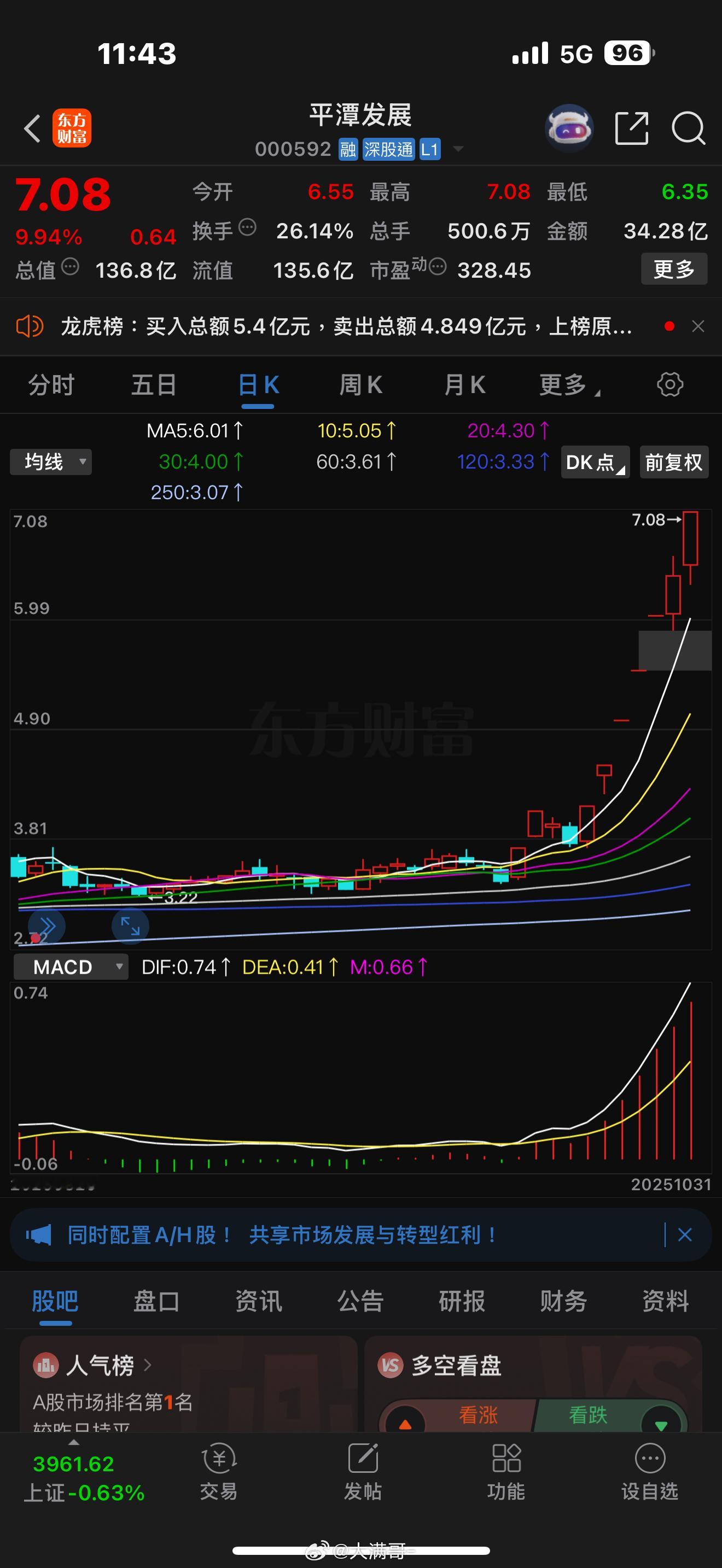Toggle DK点 indicator on the chart
The height and width of the screenshot is (1568, 722).
[x=593, y=462]
